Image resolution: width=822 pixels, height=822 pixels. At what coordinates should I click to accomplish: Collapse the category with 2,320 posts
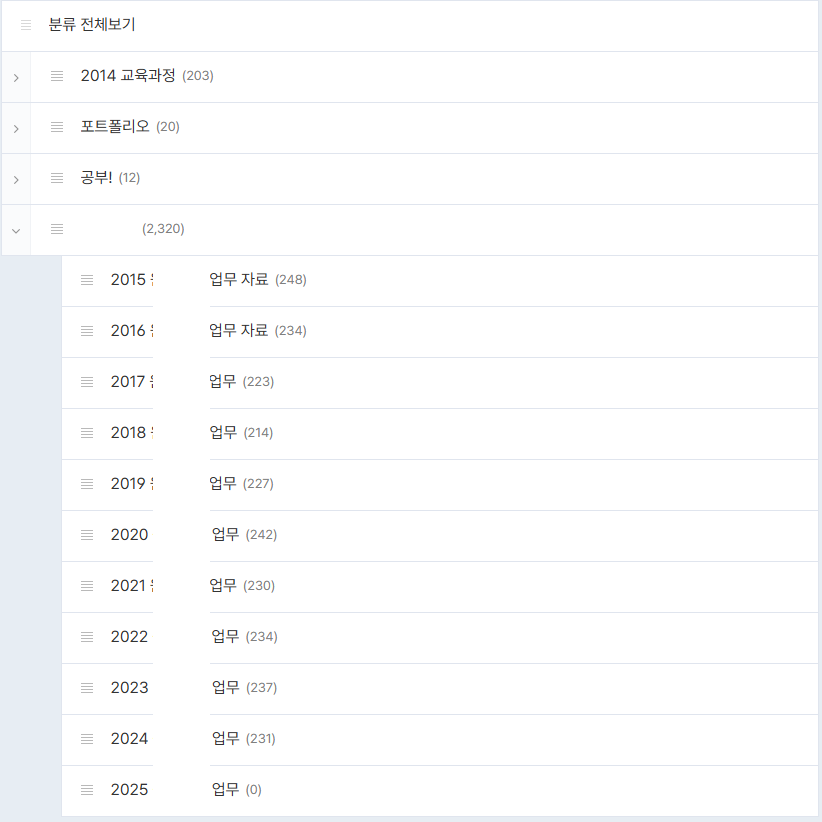tap(16, 230)
